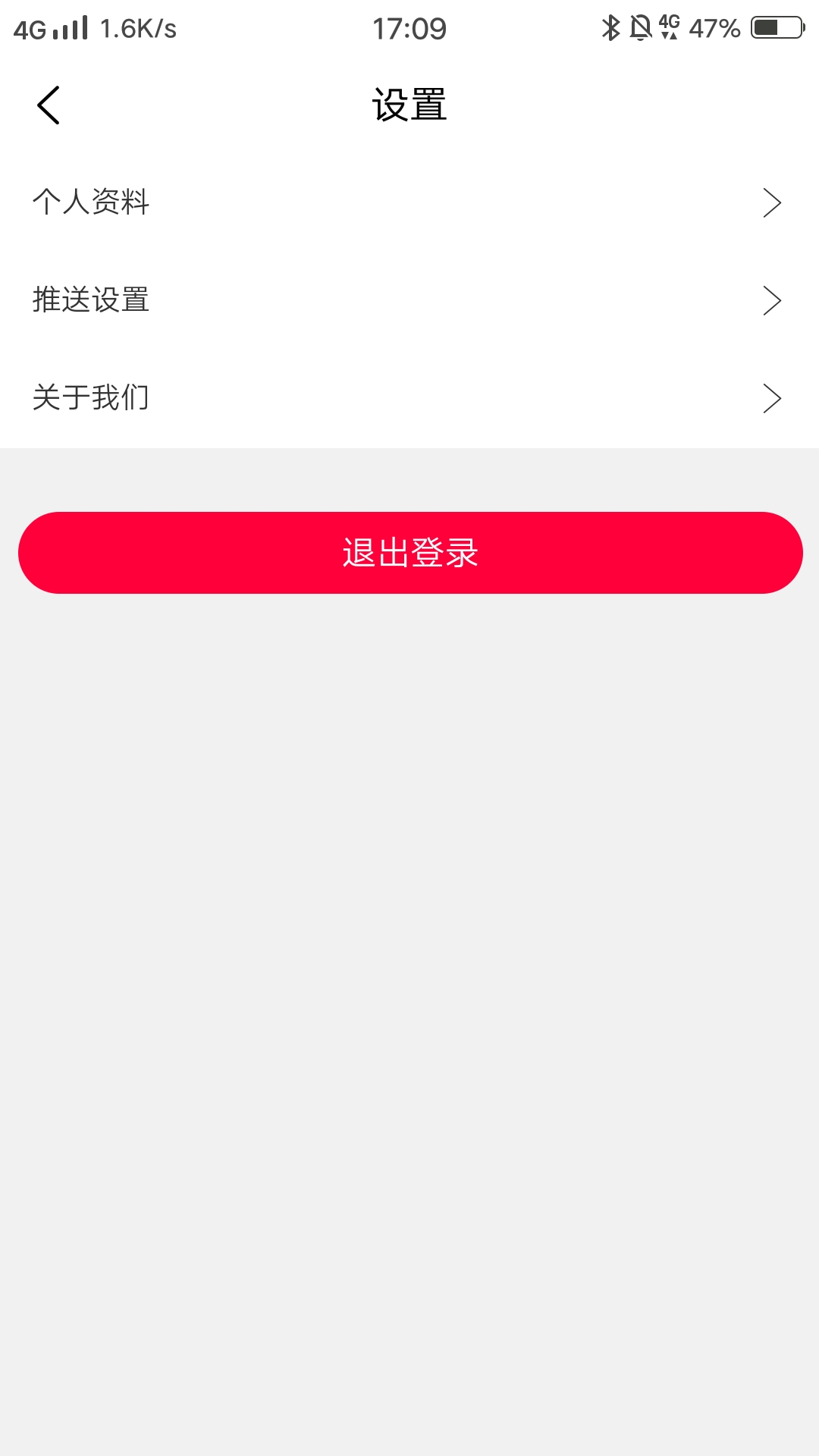The height and width of the screenshot is (1456, 819).
Task: Expand the 个人资料 row chevron
Action: tap(773, 202)
